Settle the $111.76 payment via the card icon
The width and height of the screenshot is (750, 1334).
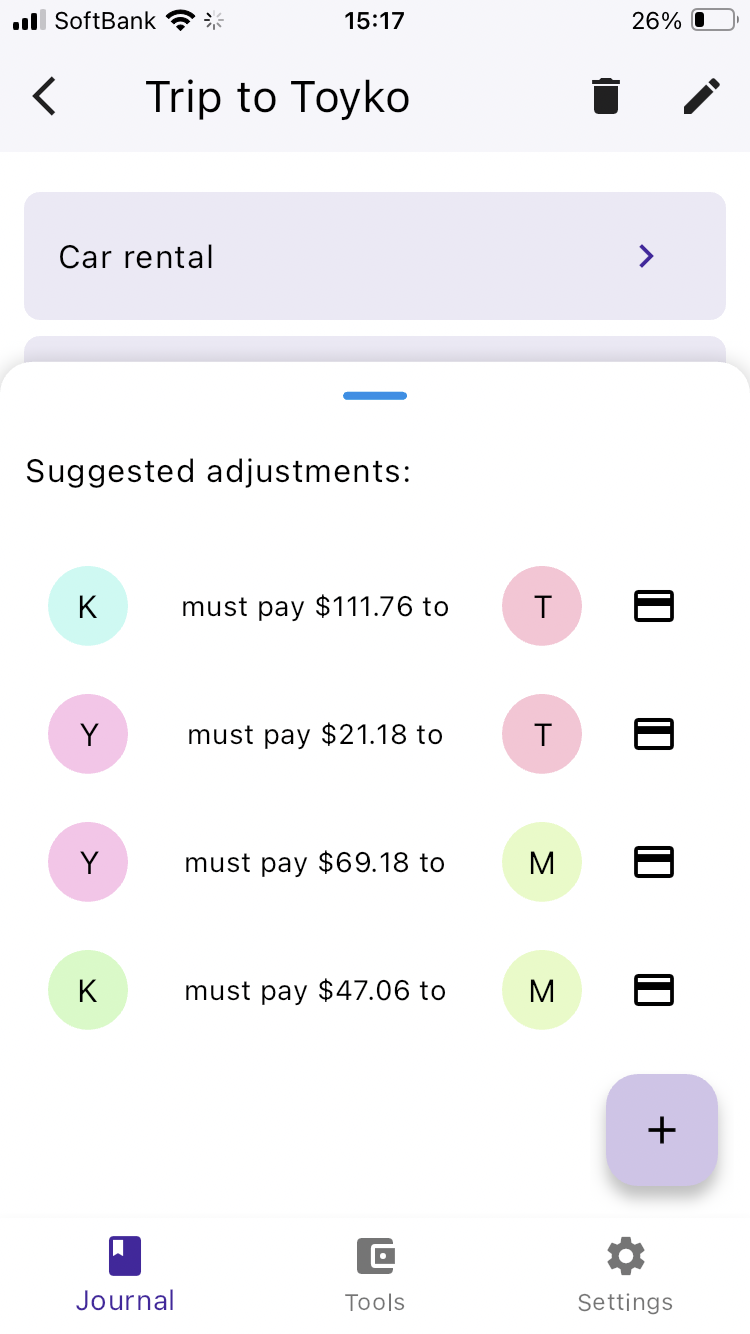point(654,606)
